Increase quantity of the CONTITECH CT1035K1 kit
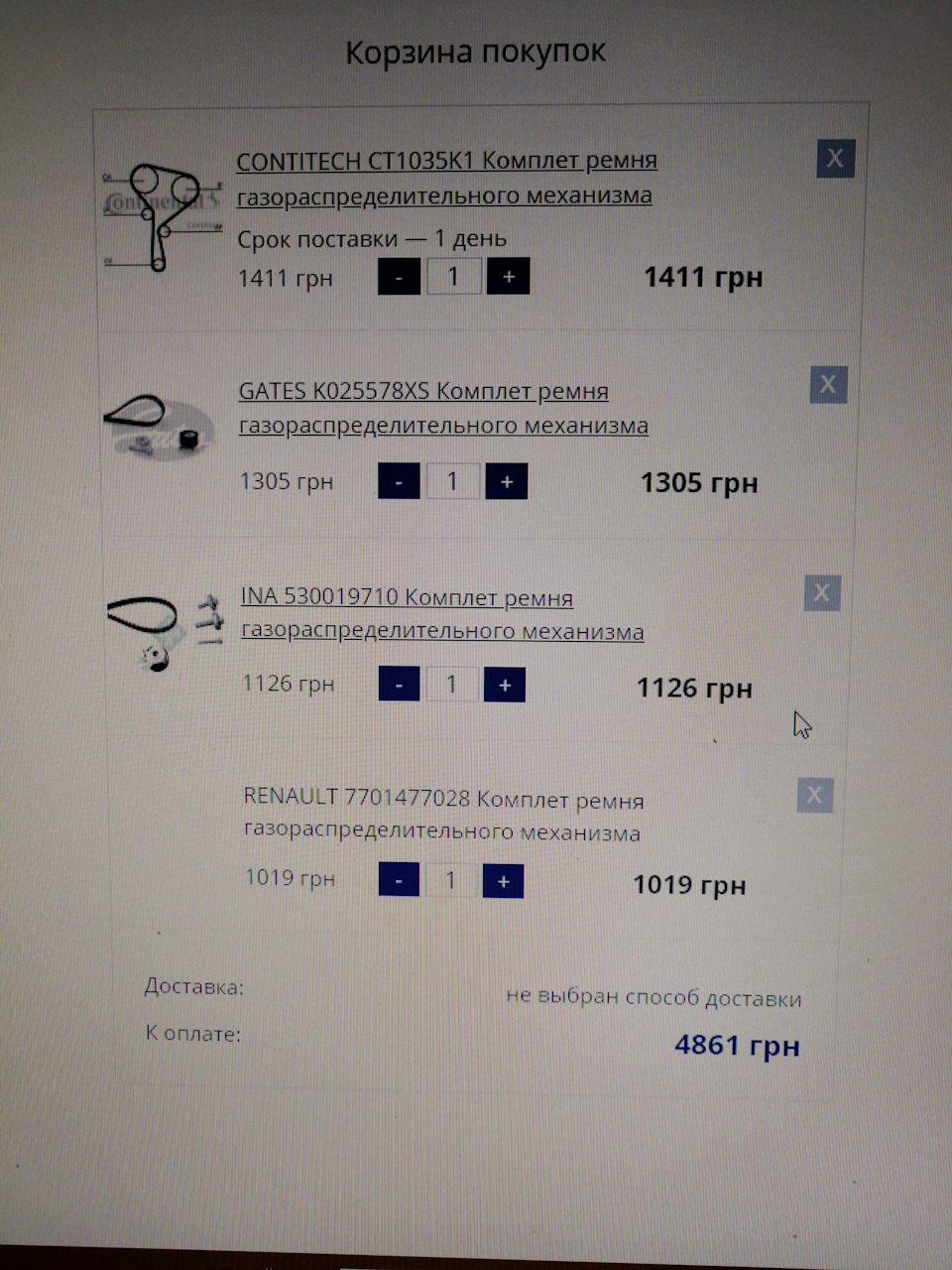 [x=509, y=277]
